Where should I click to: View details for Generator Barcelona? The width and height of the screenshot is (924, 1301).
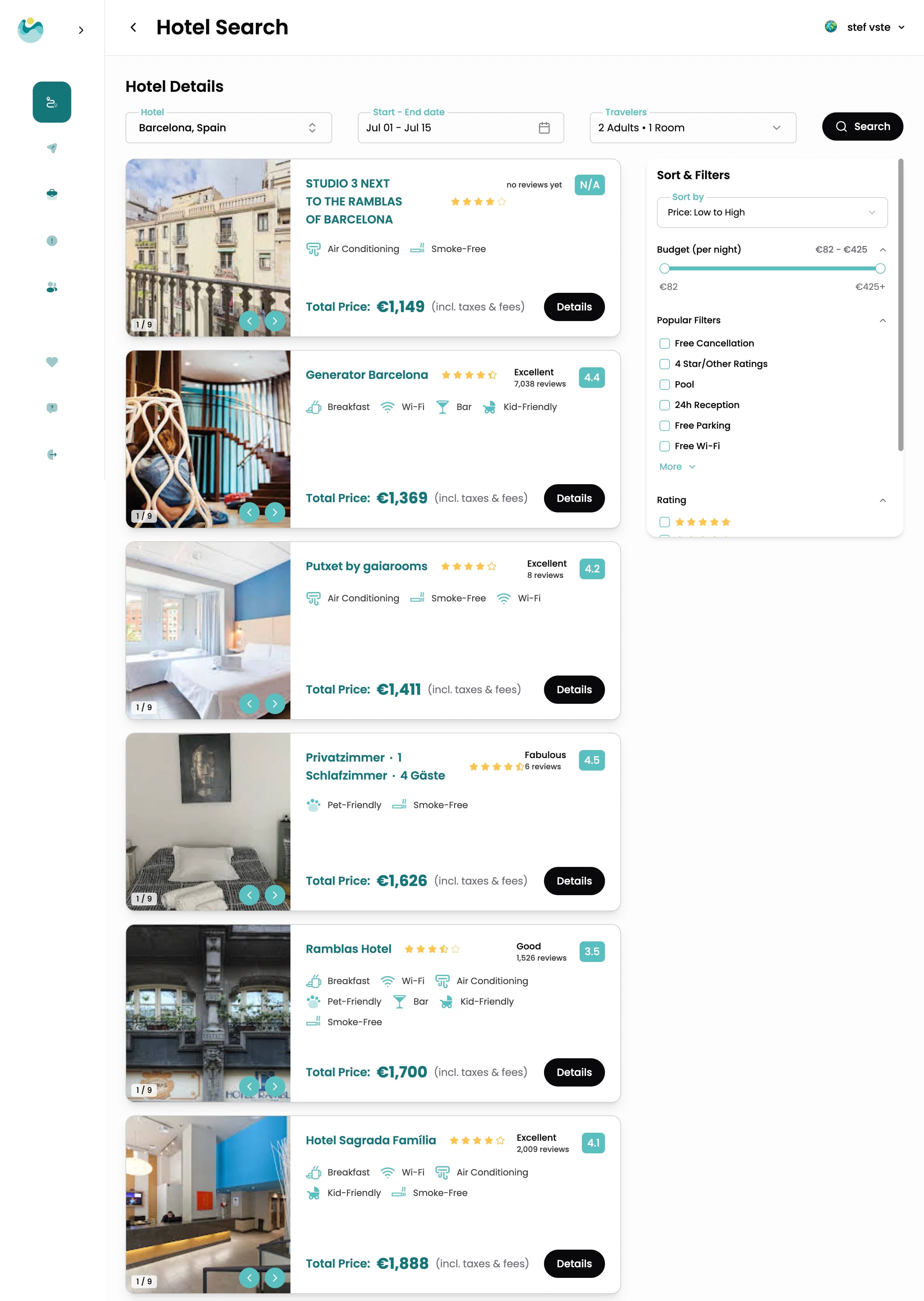[574, 498]
